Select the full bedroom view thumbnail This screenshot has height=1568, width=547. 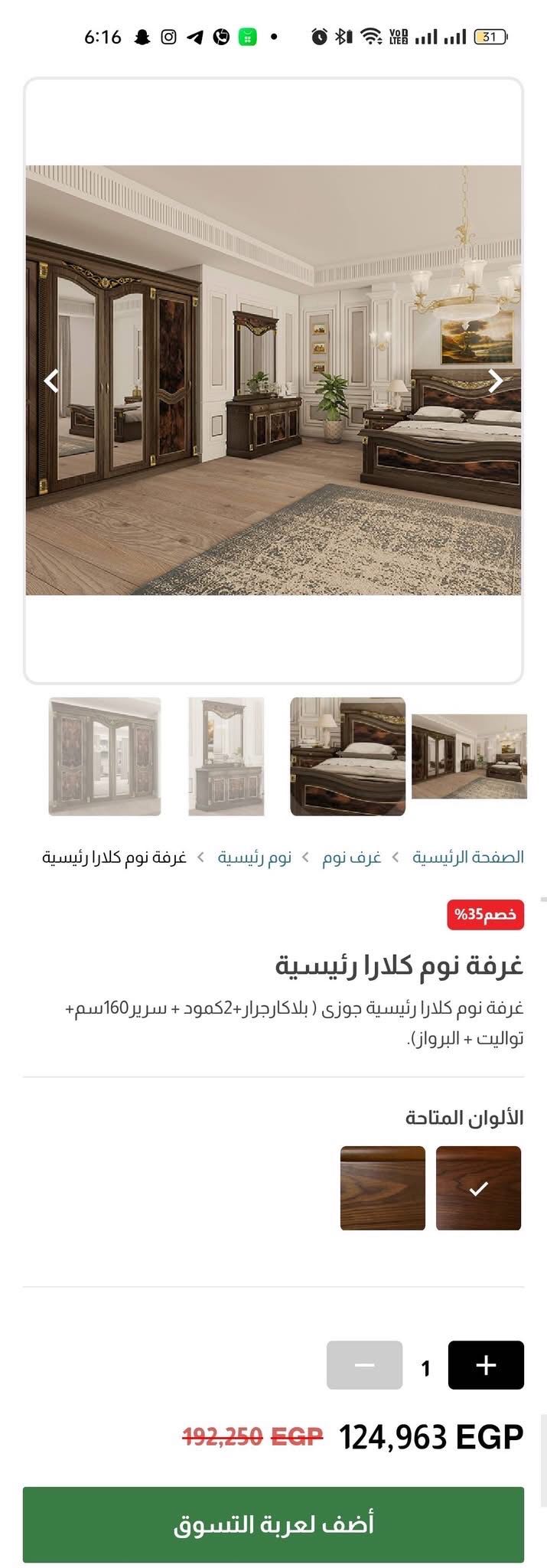coord(469,756)
